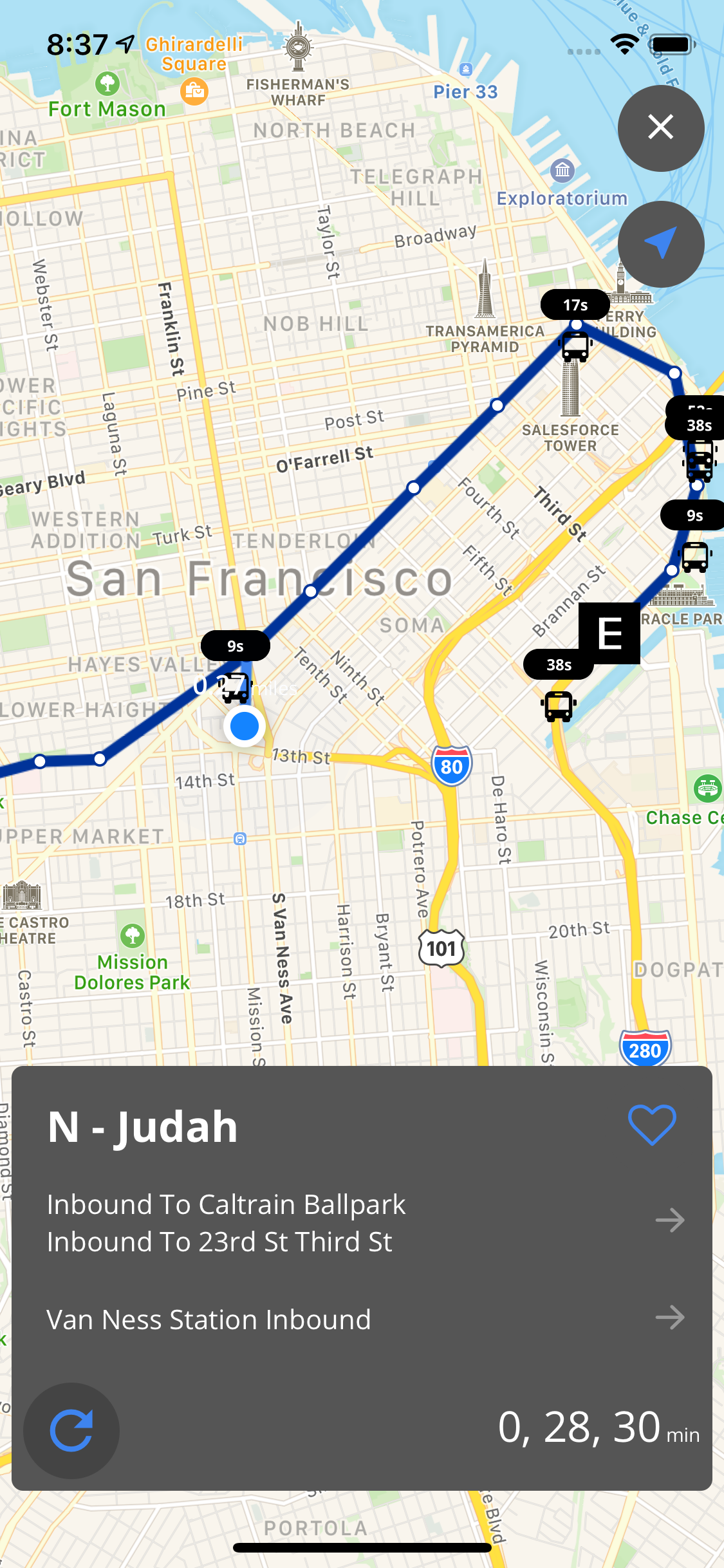Image resolution: width=724 pixels, height=1568 pixels.
Task: Tap the blue current-location dot on the map
Action: click(244, 725)
